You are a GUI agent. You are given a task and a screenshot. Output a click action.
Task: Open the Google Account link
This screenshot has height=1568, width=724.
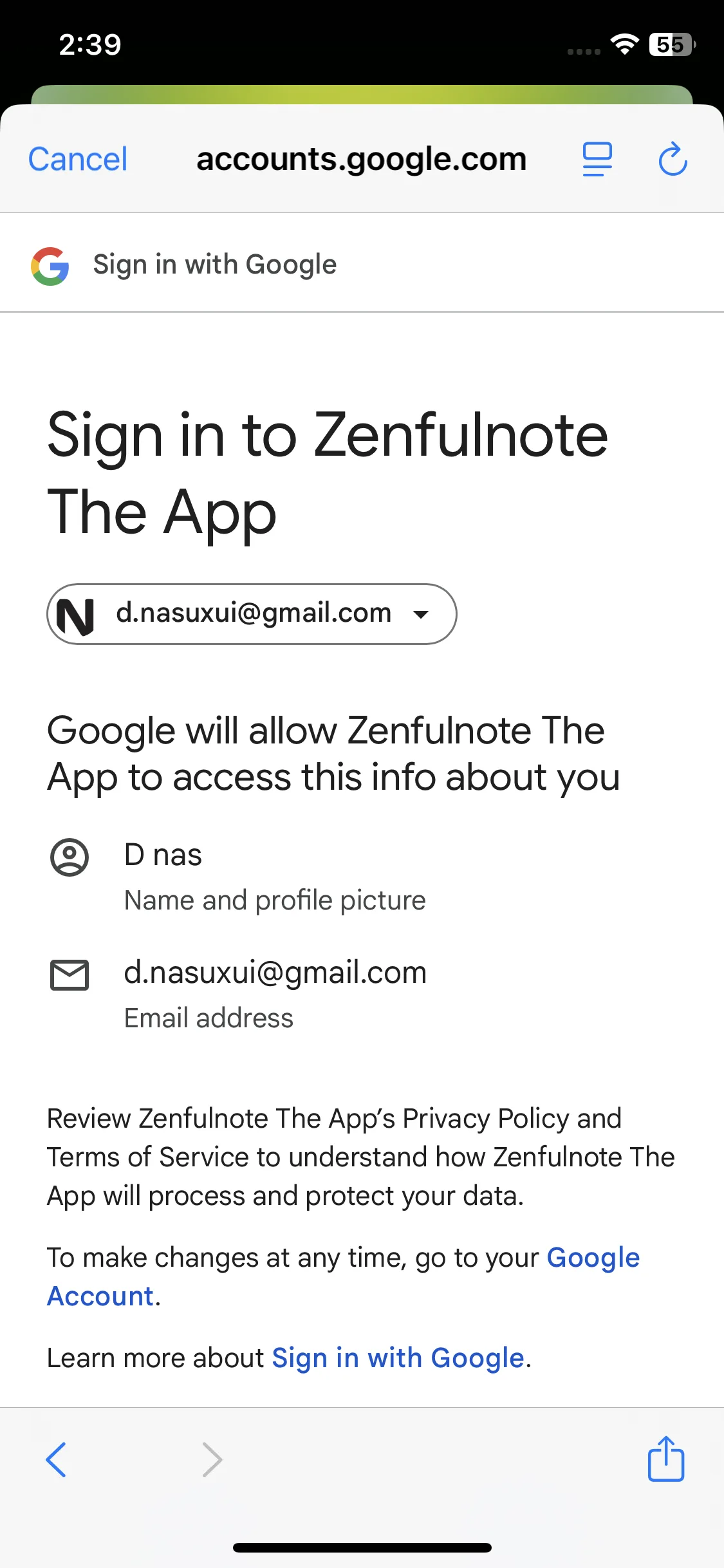click(343, 1276)
